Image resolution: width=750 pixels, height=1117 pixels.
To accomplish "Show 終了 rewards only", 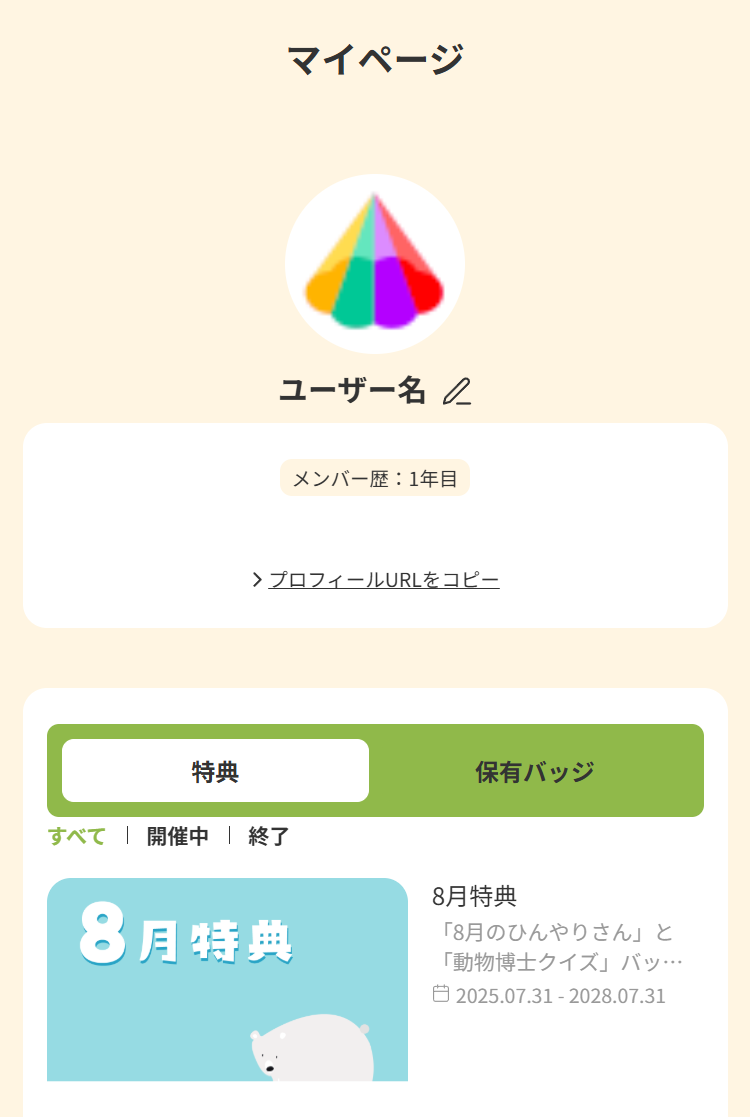I will pos(269,836).
